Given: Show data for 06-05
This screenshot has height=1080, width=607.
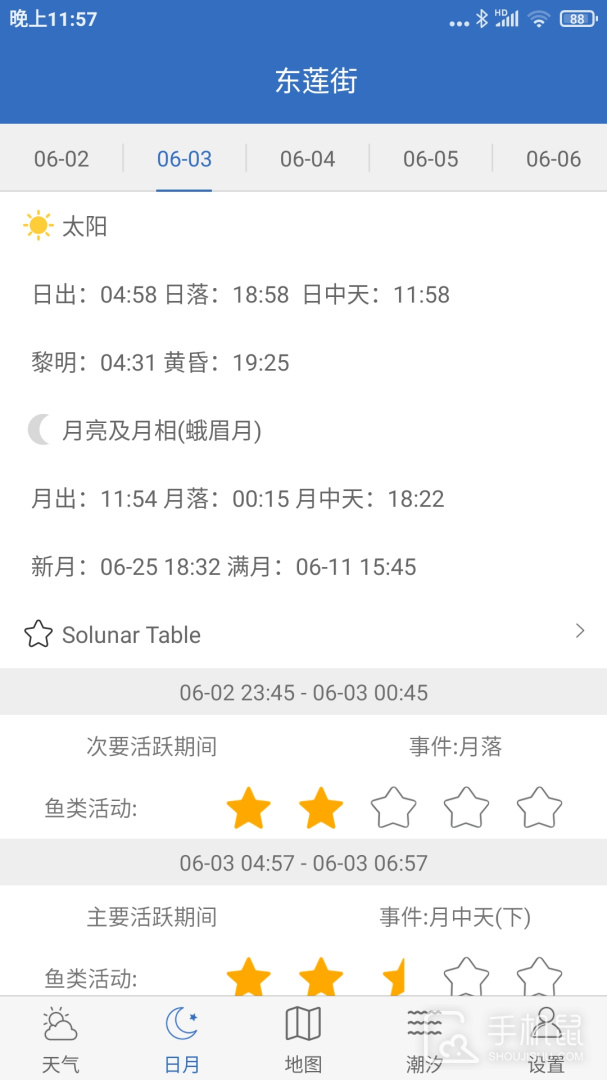Looking at the screenshot, I should click(431, 159).
